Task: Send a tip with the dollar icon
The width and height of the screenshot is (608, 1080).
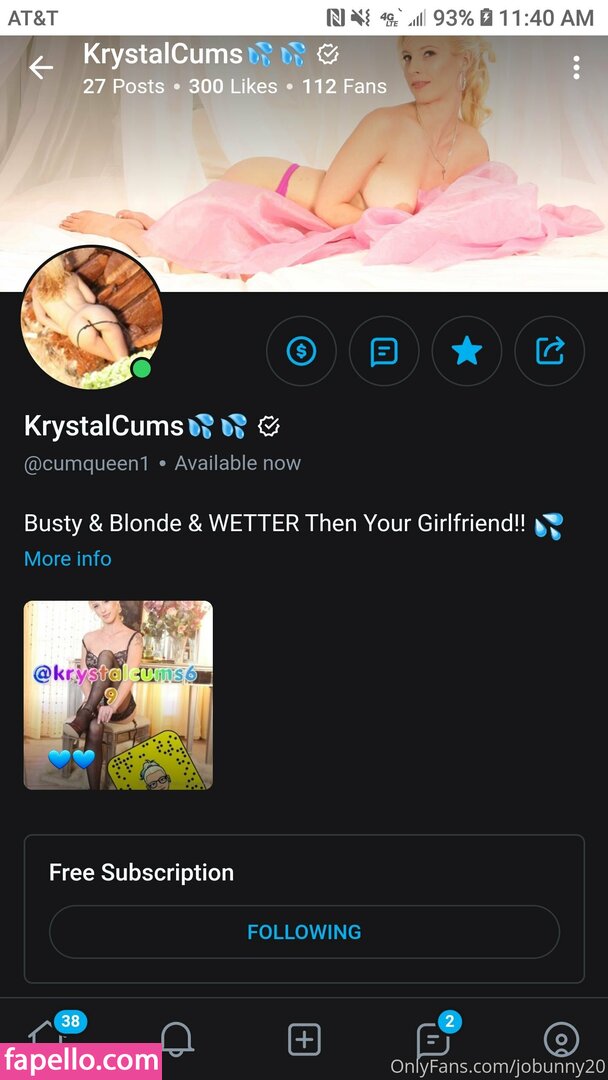Action: pyautogui.click(x=301, y=351)
